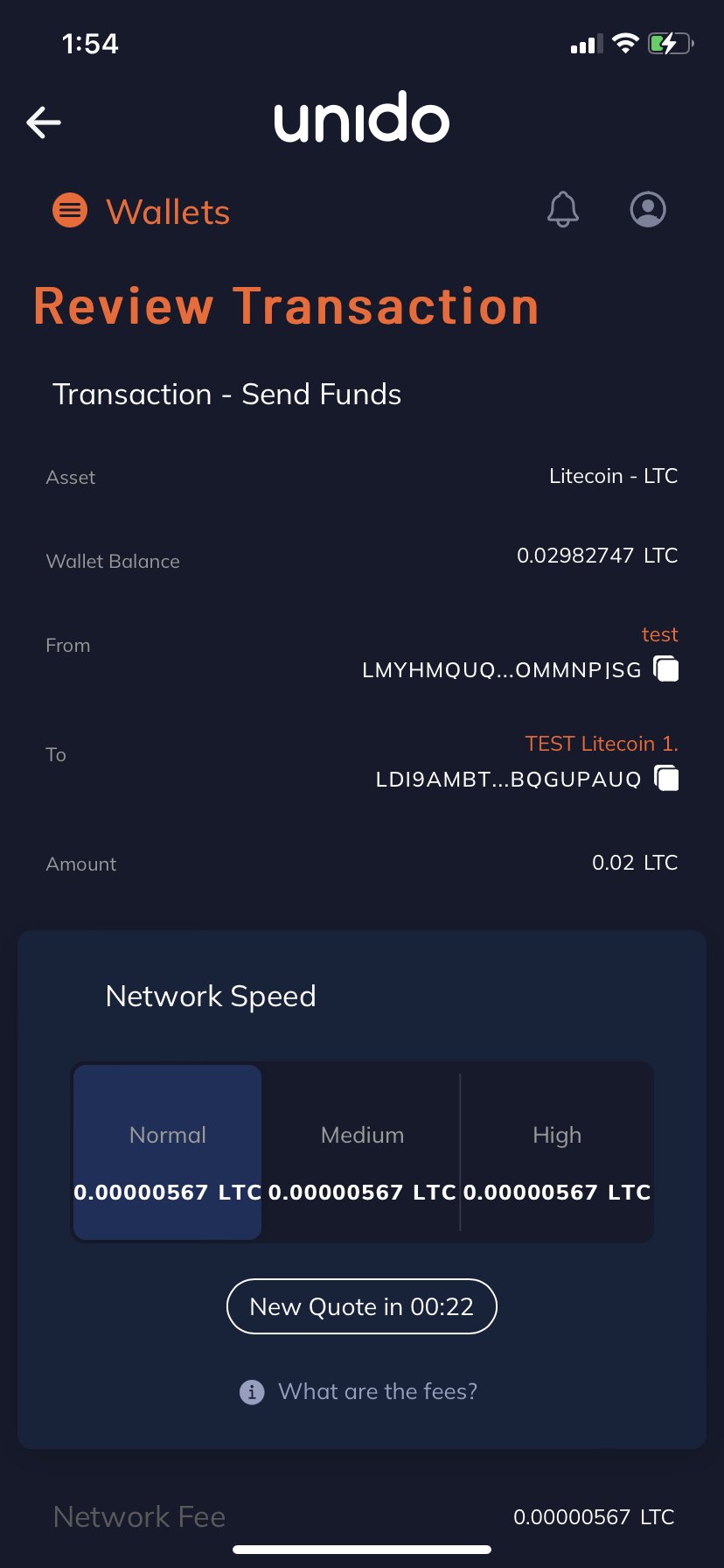Tap the New Quote countdown button
The height and width of the screenshot is (1568, 724).
point(362,1306)
